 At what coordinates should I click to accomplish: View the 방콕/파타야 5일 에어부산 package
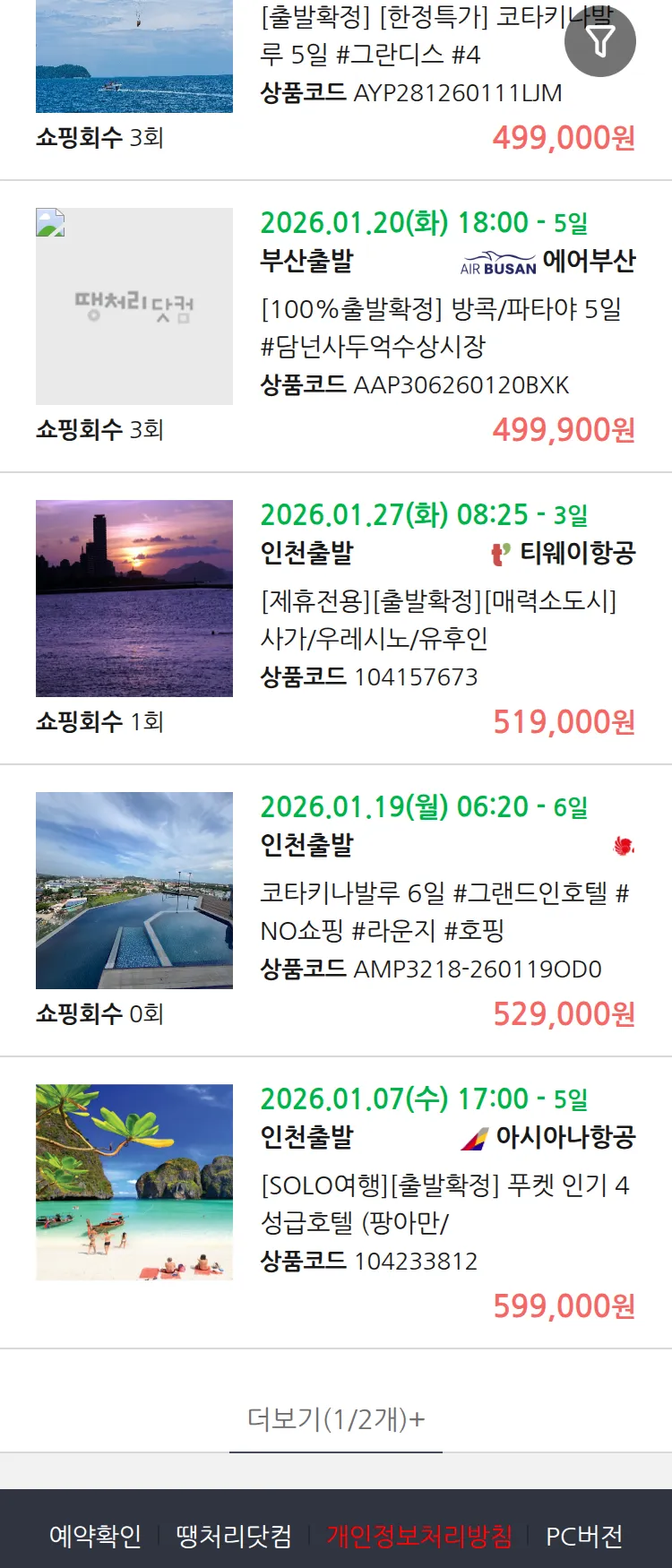[441, 328]
